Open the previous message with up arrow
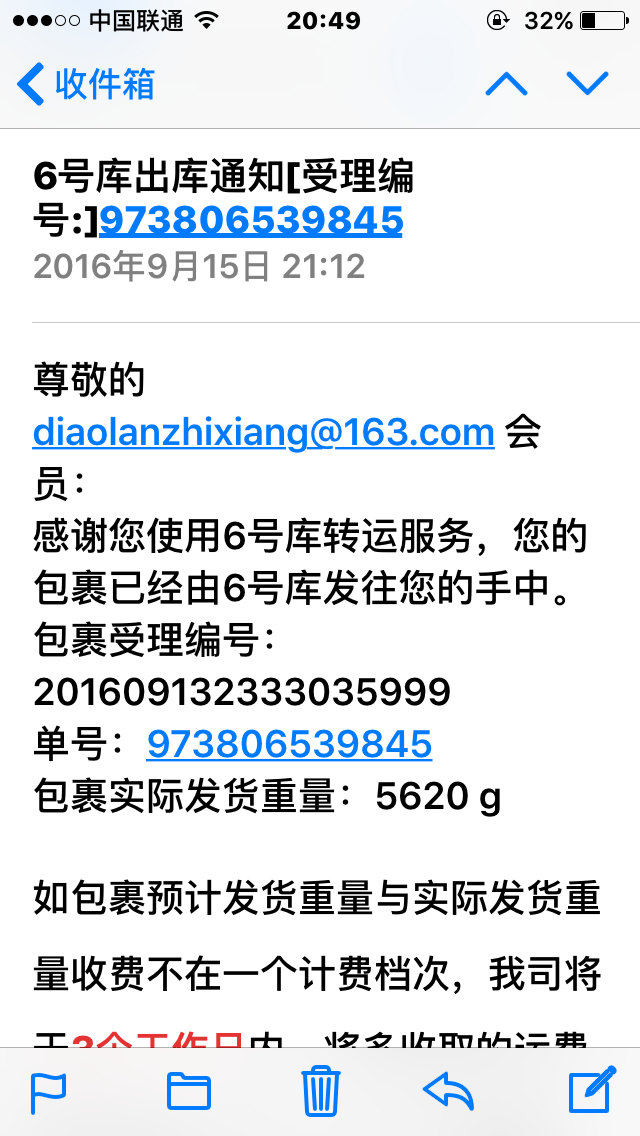The height and width of the screenshot is (1136, 640). 506,84
